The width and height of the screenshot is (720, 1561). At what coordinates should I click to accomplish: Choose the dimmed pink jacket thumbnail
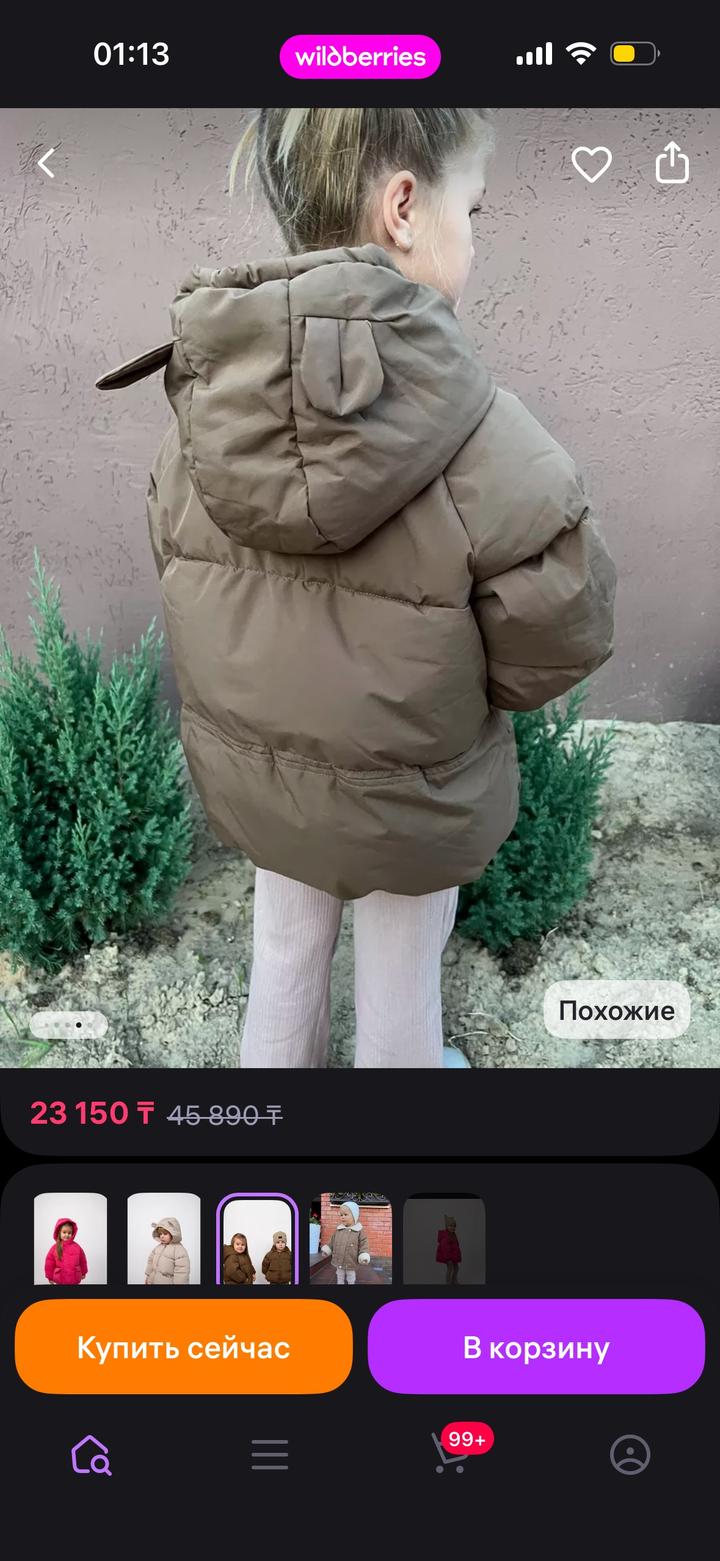point(444,1239)
